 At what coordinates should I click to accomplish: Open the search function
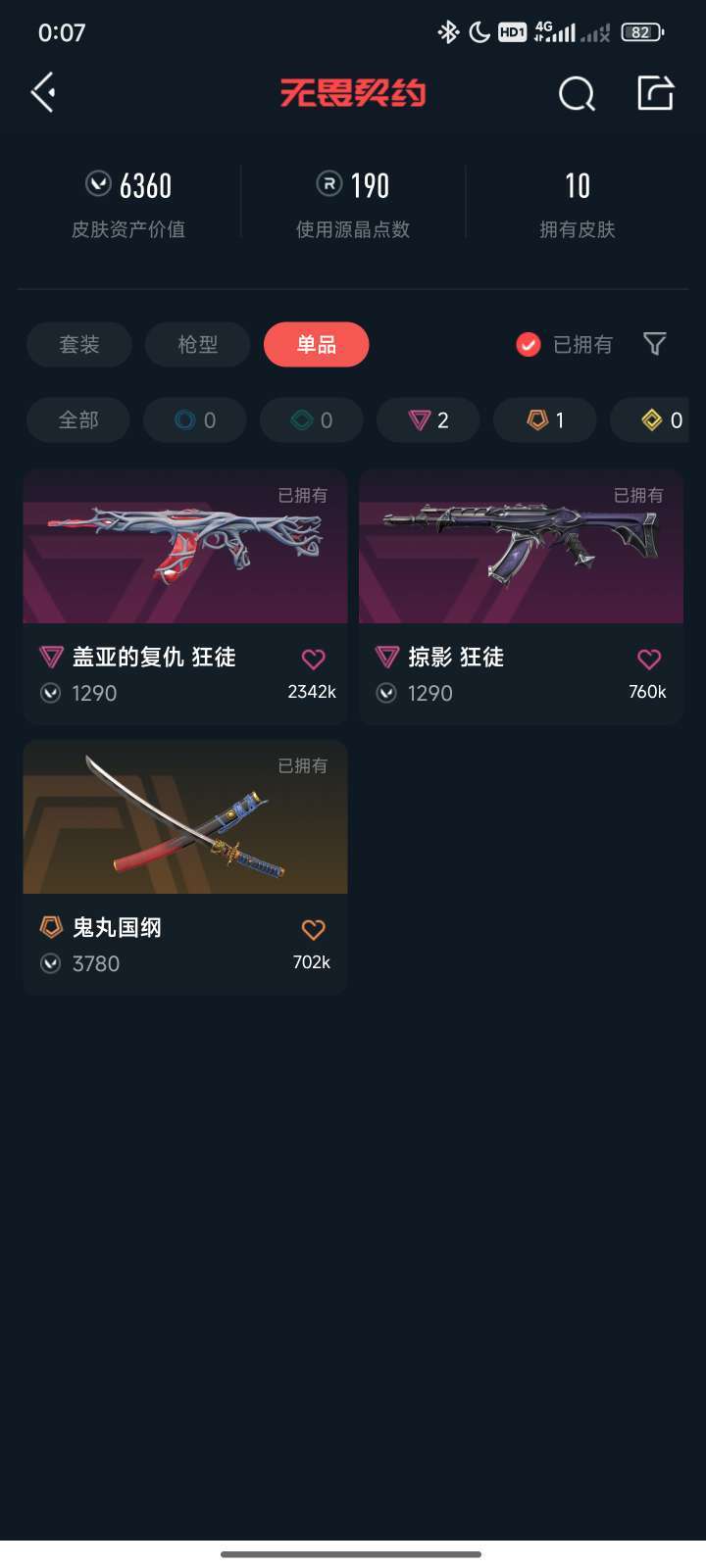click(576, 91)
